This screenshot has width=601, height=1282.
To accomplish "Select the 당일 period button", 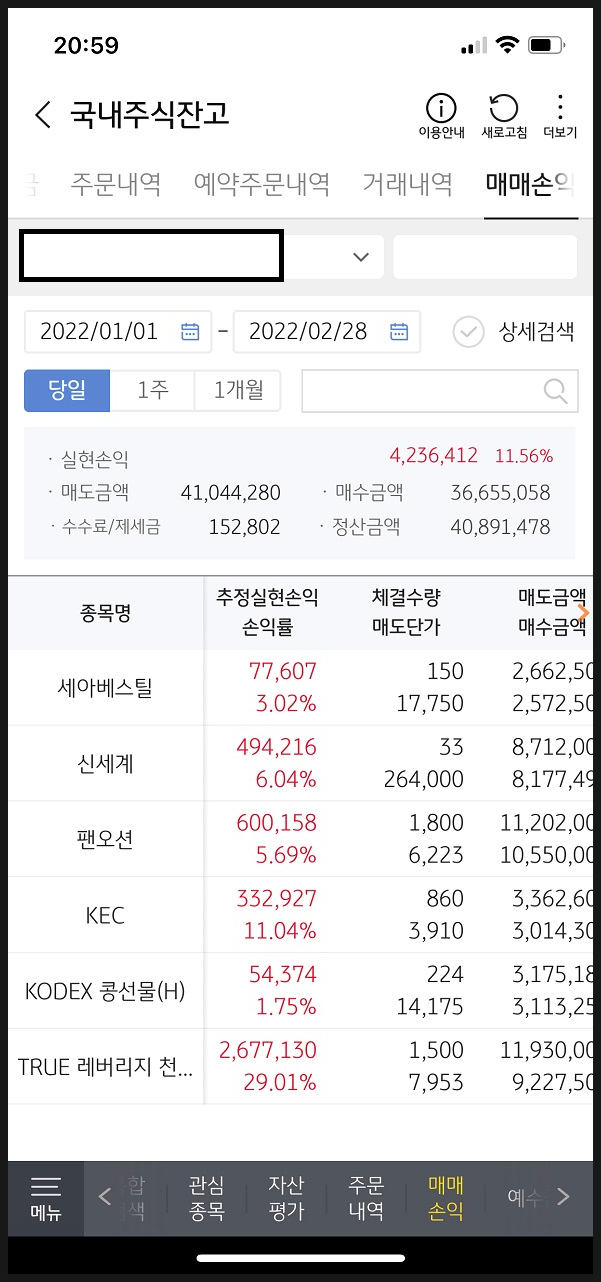I will [x=67, y=391].
